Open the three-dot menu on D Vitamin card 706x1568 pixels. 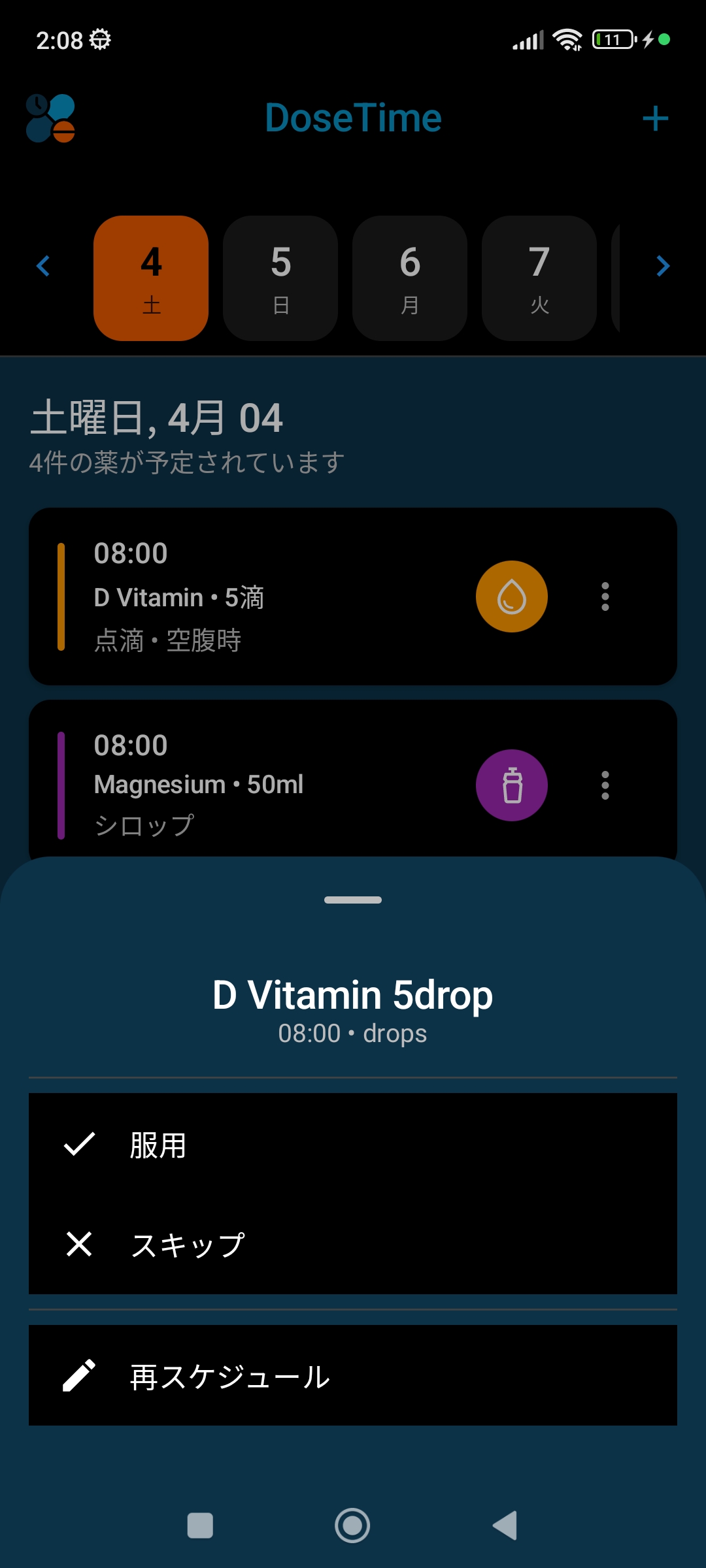point(605,596)
